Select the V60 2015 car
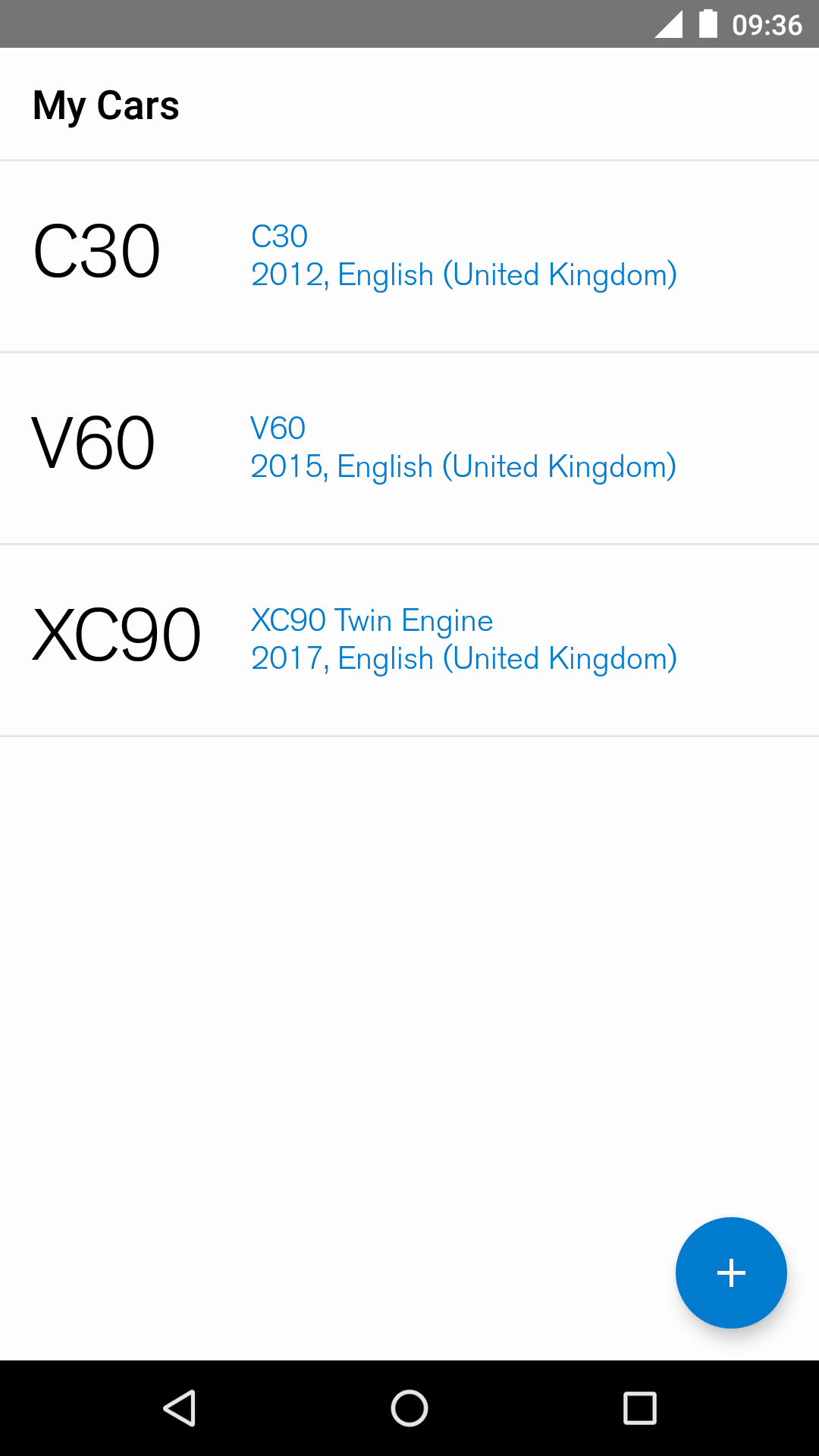Image resolution: width=819 pixels, height=1456 pixels. click(x=409, y=448)
